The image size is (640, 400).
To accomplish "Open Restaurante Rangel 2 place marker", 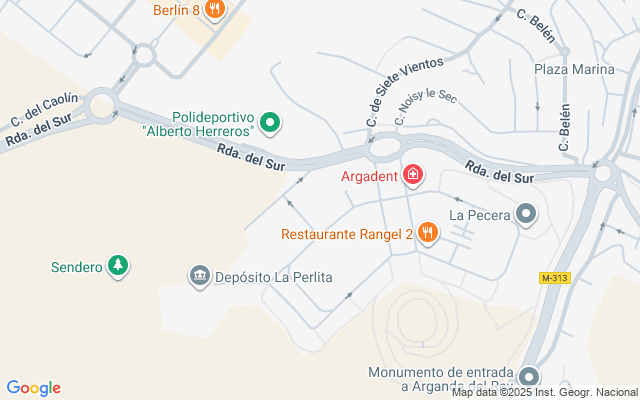I will (427, 233).
